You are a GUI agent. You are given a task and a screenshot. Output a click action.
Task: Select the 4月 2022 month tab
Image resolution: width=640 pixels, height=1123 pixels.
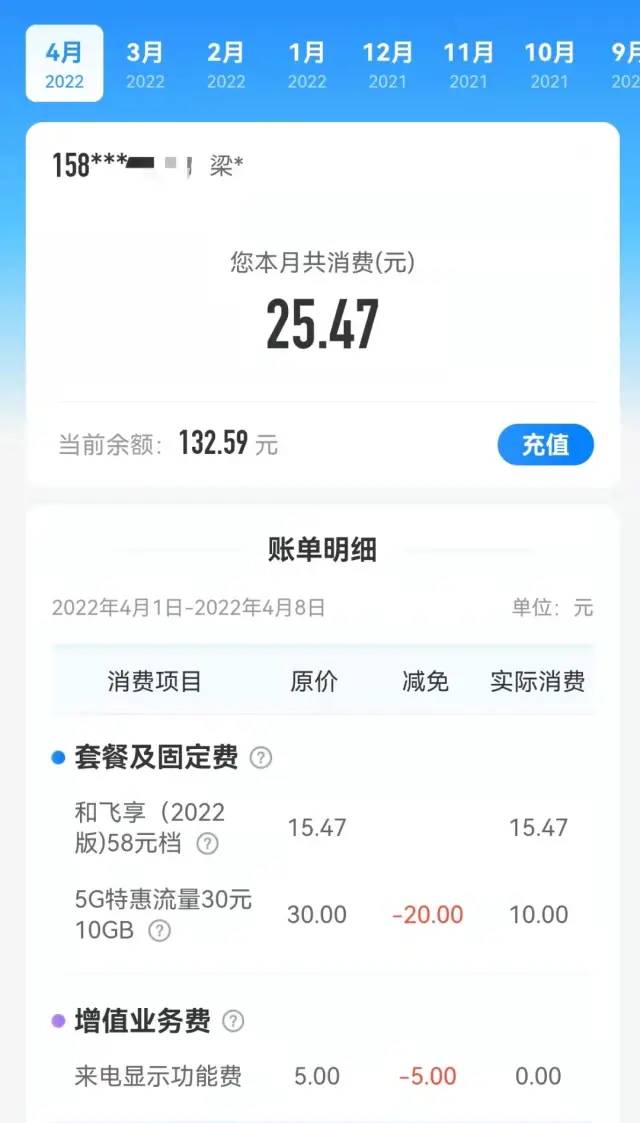[x=64, y=64]
